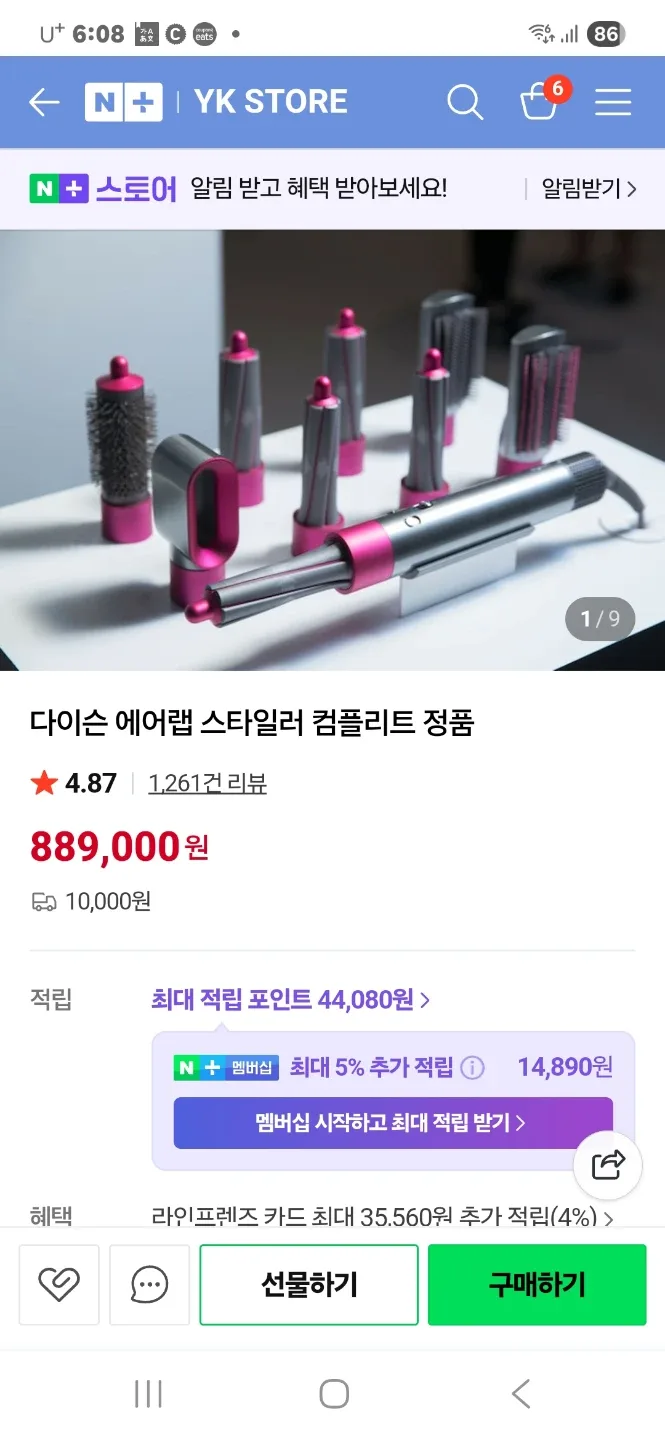This screenshot has height=1440, width=665.
Task: View 최대 적립 포인트 44,080원 details
Action: [290, 999]
